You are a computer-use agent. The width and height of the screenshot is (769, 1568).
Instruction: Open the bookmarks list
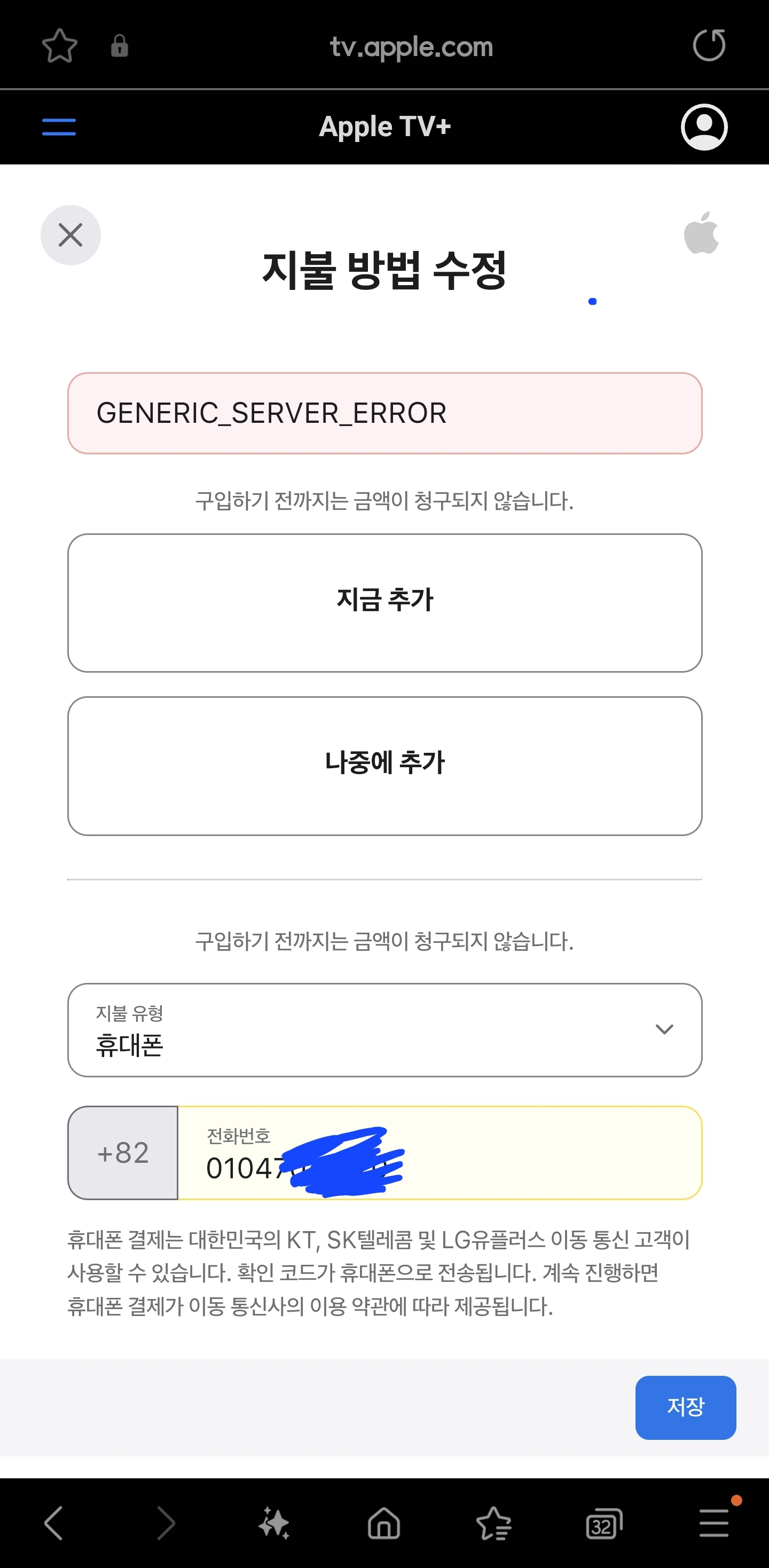[494, 1523]
